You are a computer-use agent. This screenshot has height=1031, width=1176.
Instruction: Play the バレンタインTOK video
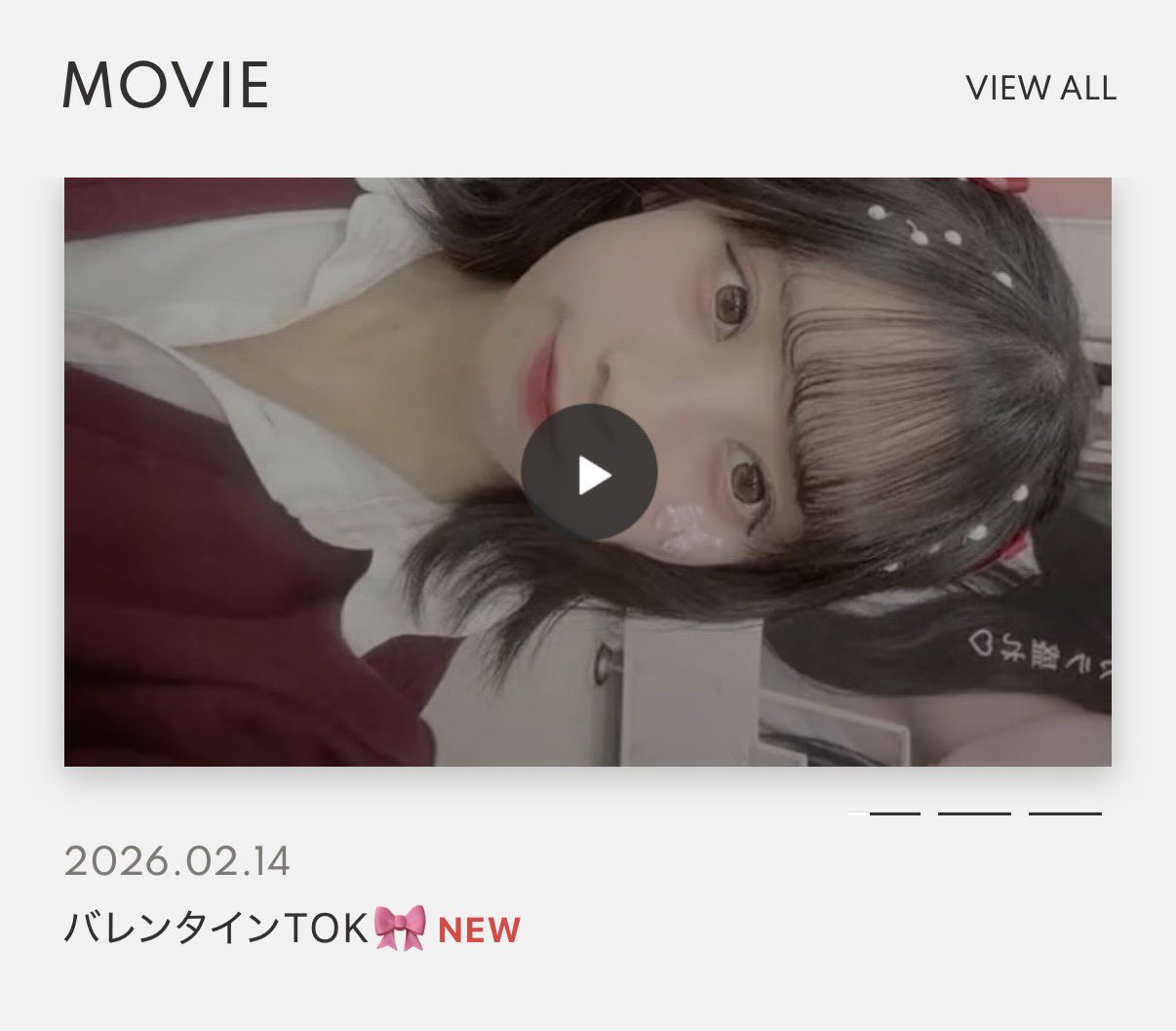pyautogui.click(x=589, y=473)
